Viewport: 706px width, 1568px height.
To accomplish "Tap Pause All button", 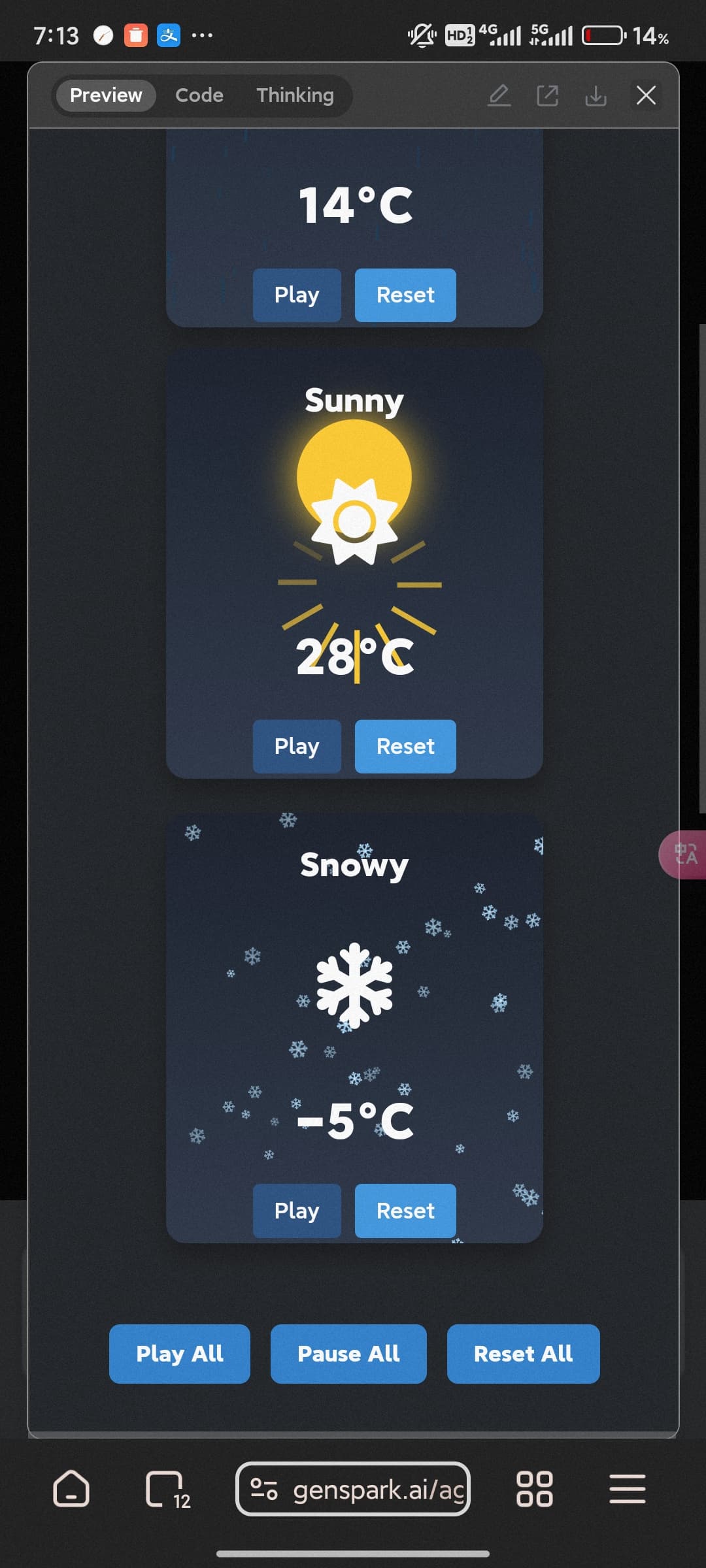I will (348, 1354).
